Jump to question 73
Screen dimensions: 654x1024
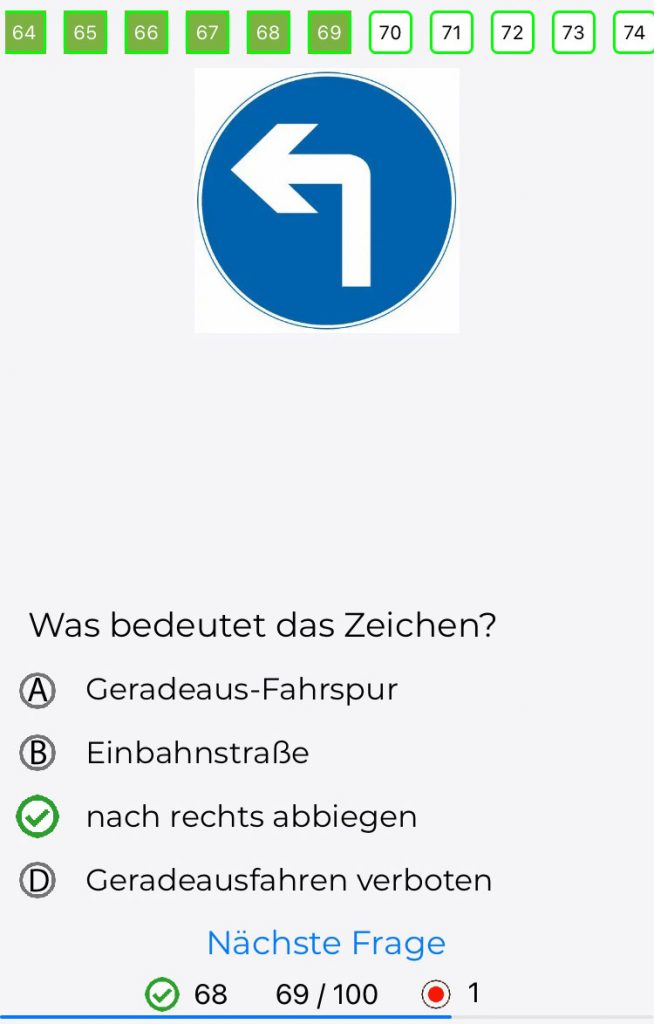coord(573,32)
